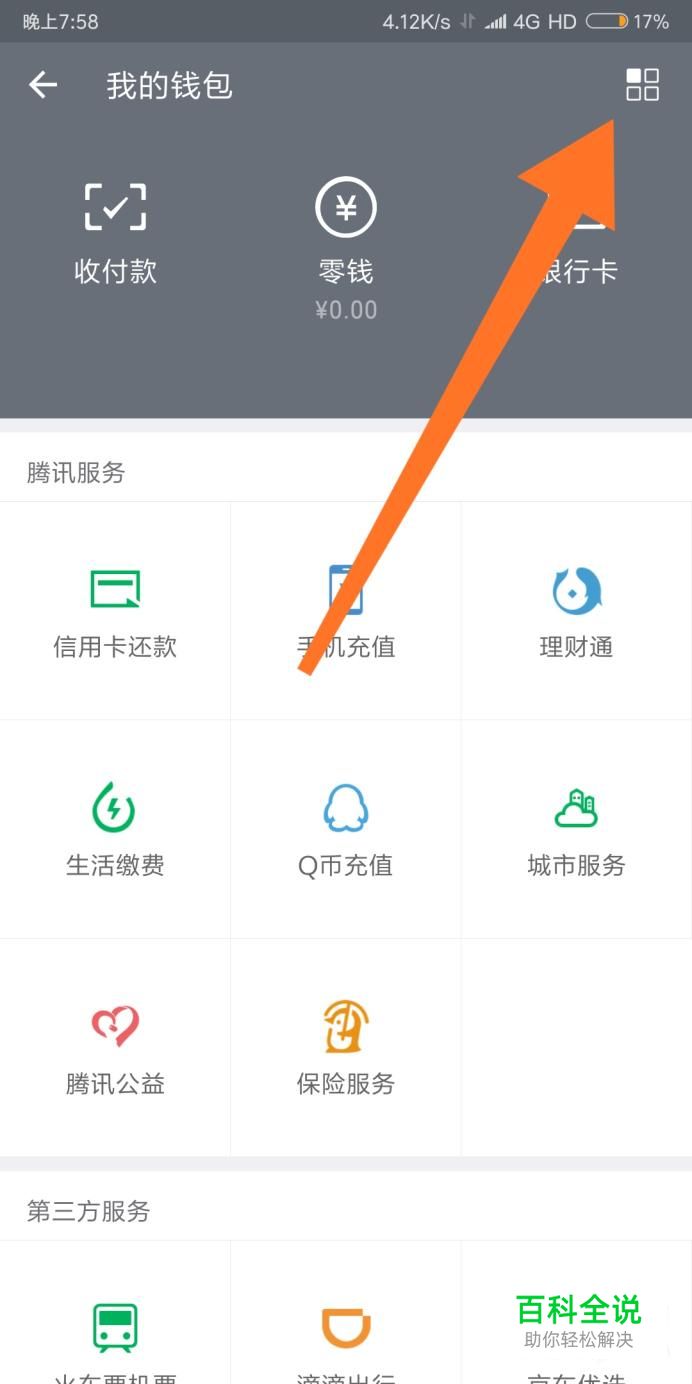Open 城市服务 city services
This screenshot has height=1384, width=692.
coord(577,828)
